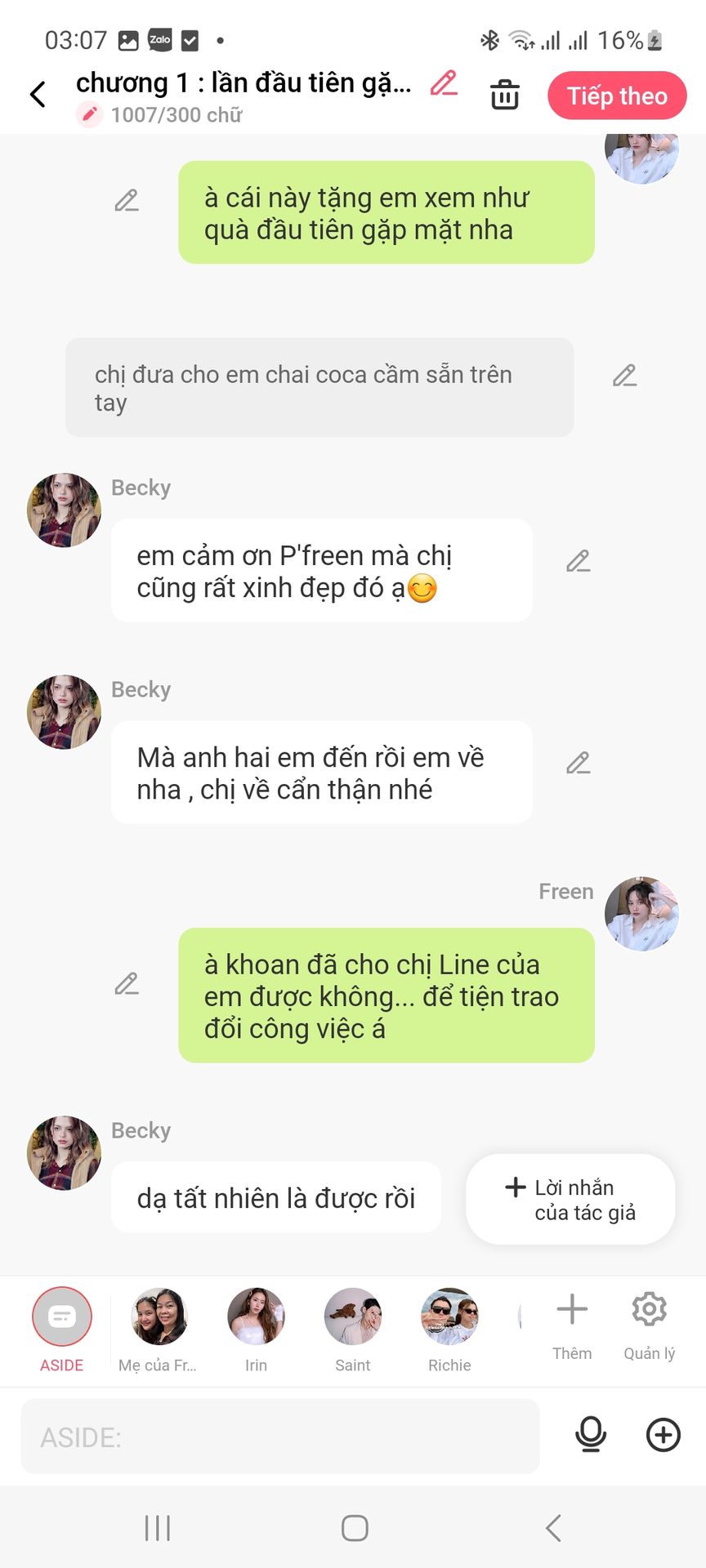Go back using the top-left arrow
This screenshot has height=1568, width=706.
38,95
